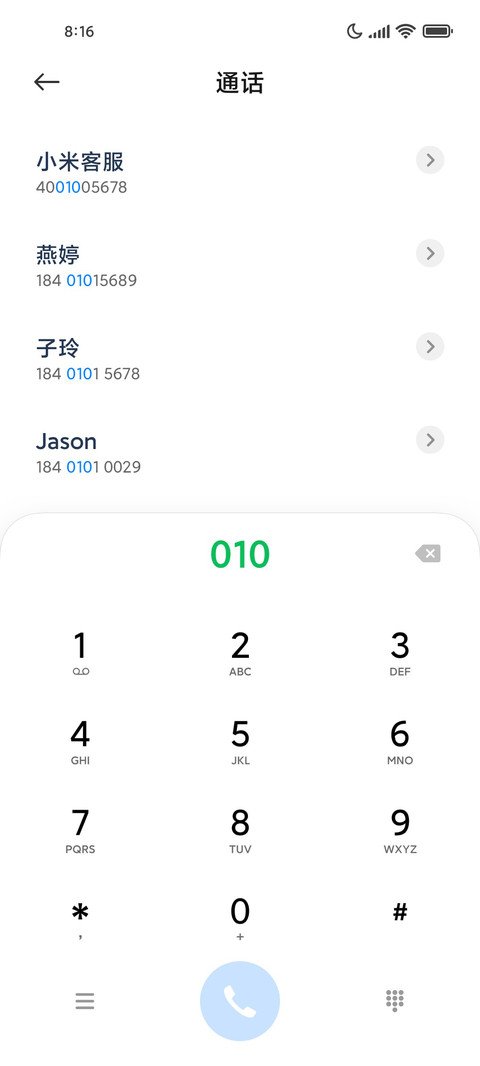Open details chevron for 燕婷
The image size is (480, 1066).
point(430,254)
